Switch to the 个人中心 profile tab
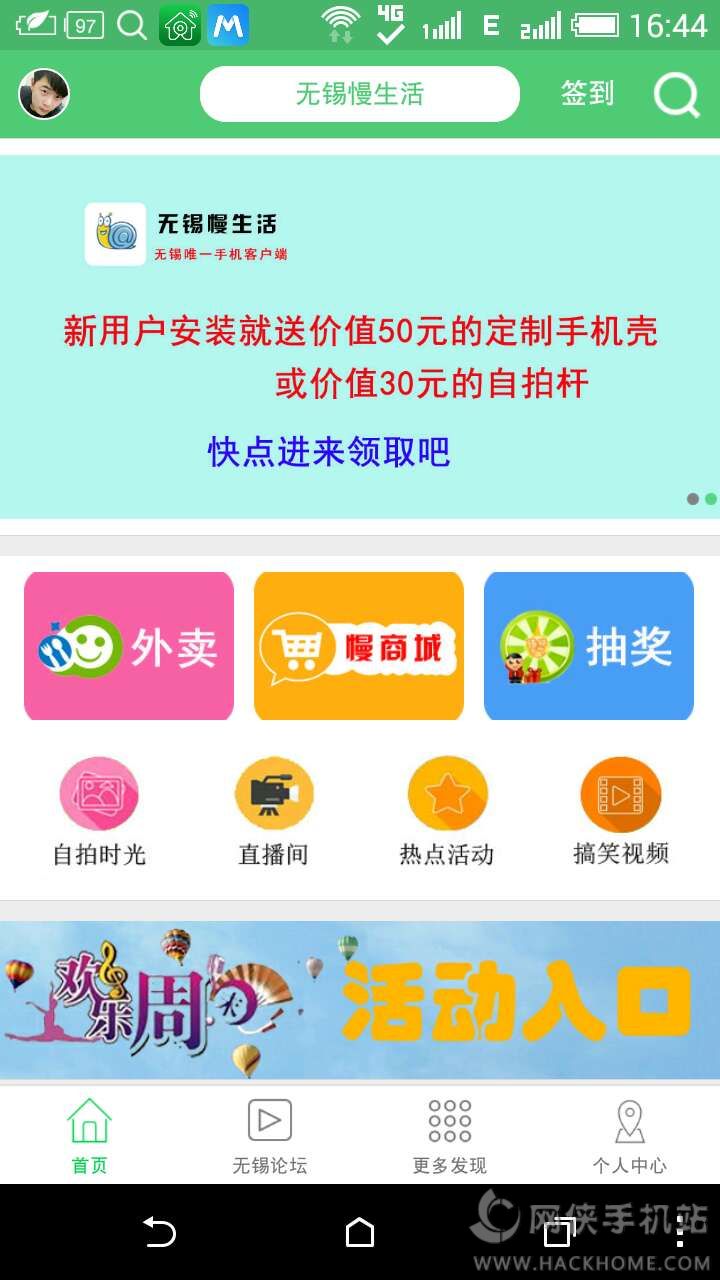This screenshot has height=1280, width=720. point(629,1135)
